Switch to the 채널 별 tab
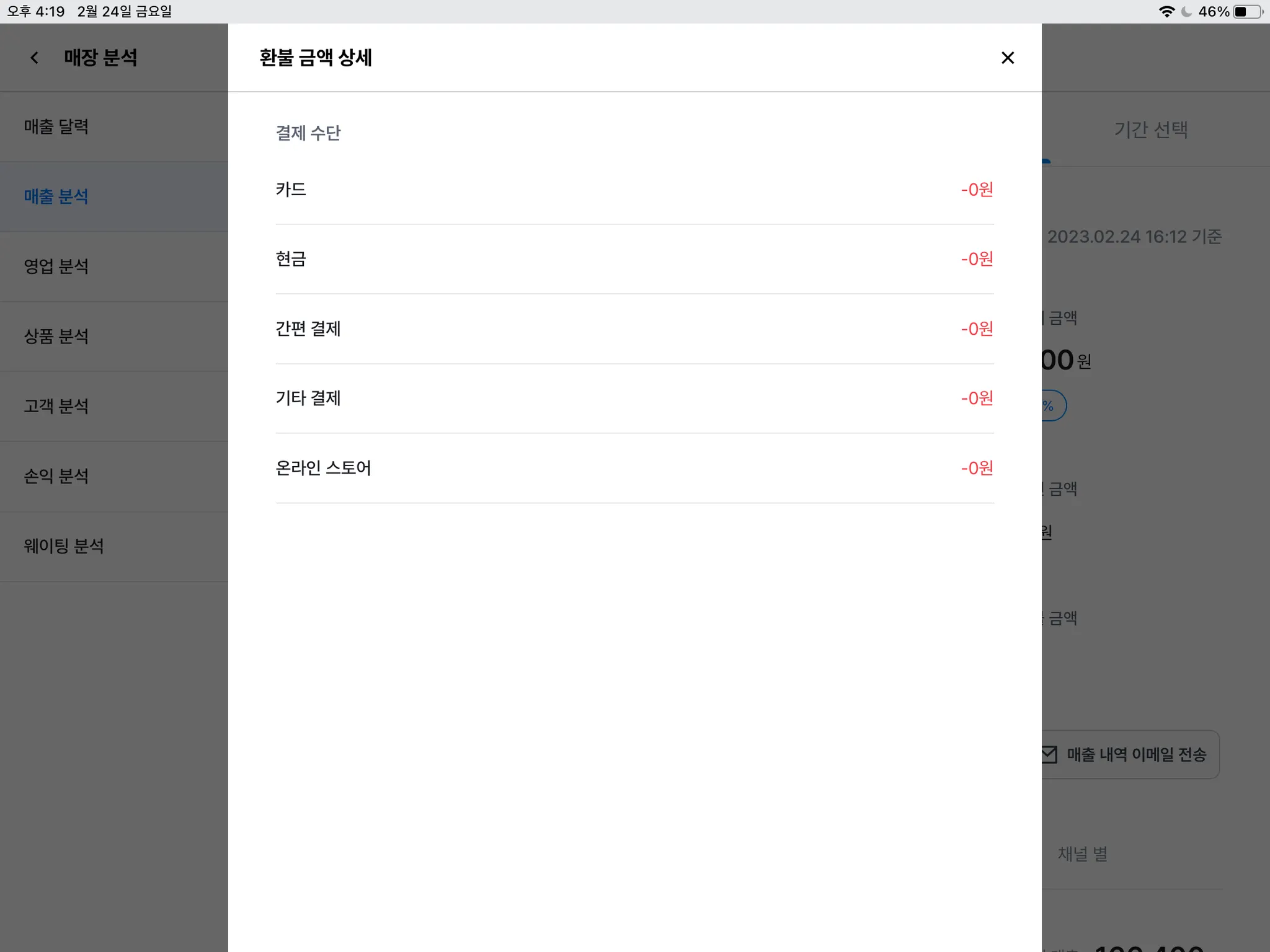This screenshot has width=1270, height=952. (x=1083, y=854)
